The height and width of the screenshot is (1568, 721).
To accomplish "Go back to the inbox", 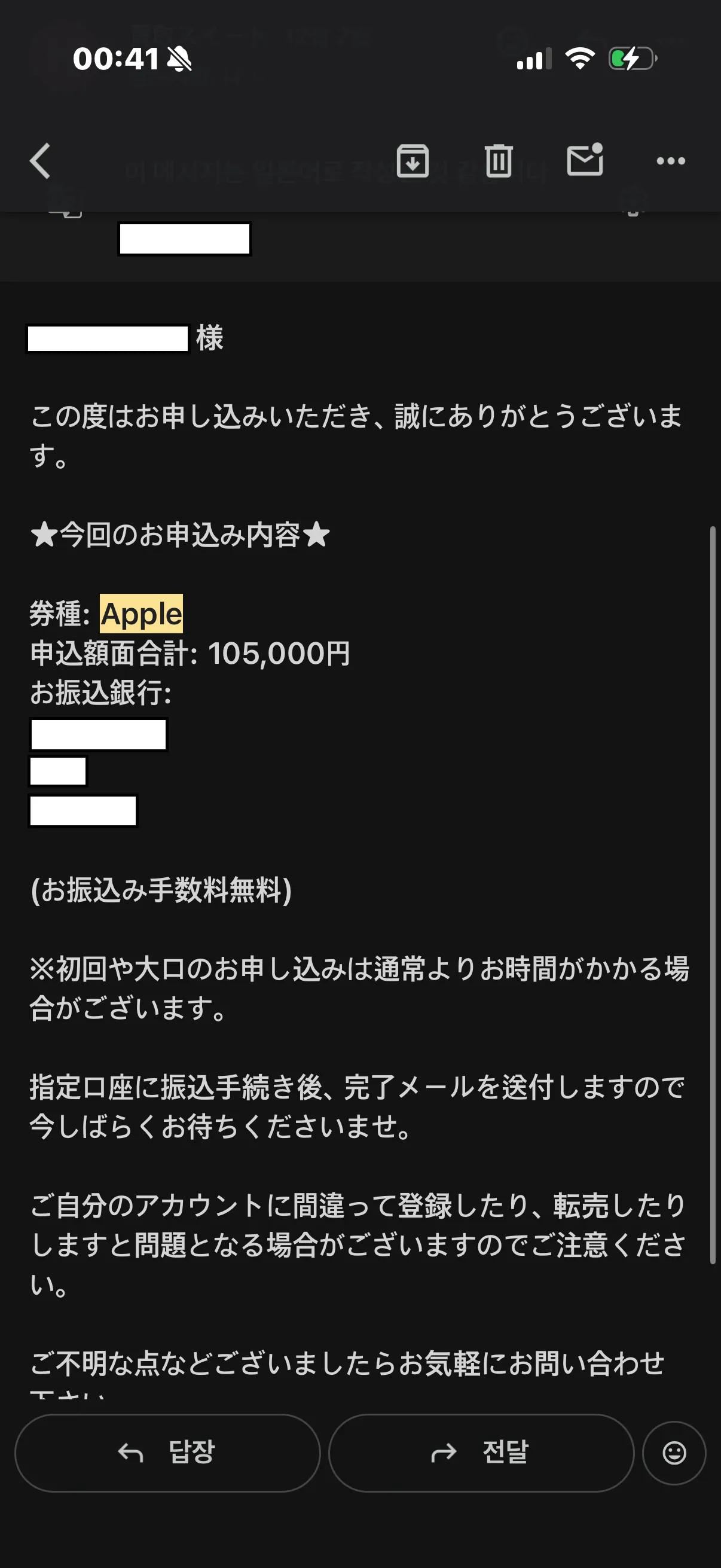I will 40,161.
